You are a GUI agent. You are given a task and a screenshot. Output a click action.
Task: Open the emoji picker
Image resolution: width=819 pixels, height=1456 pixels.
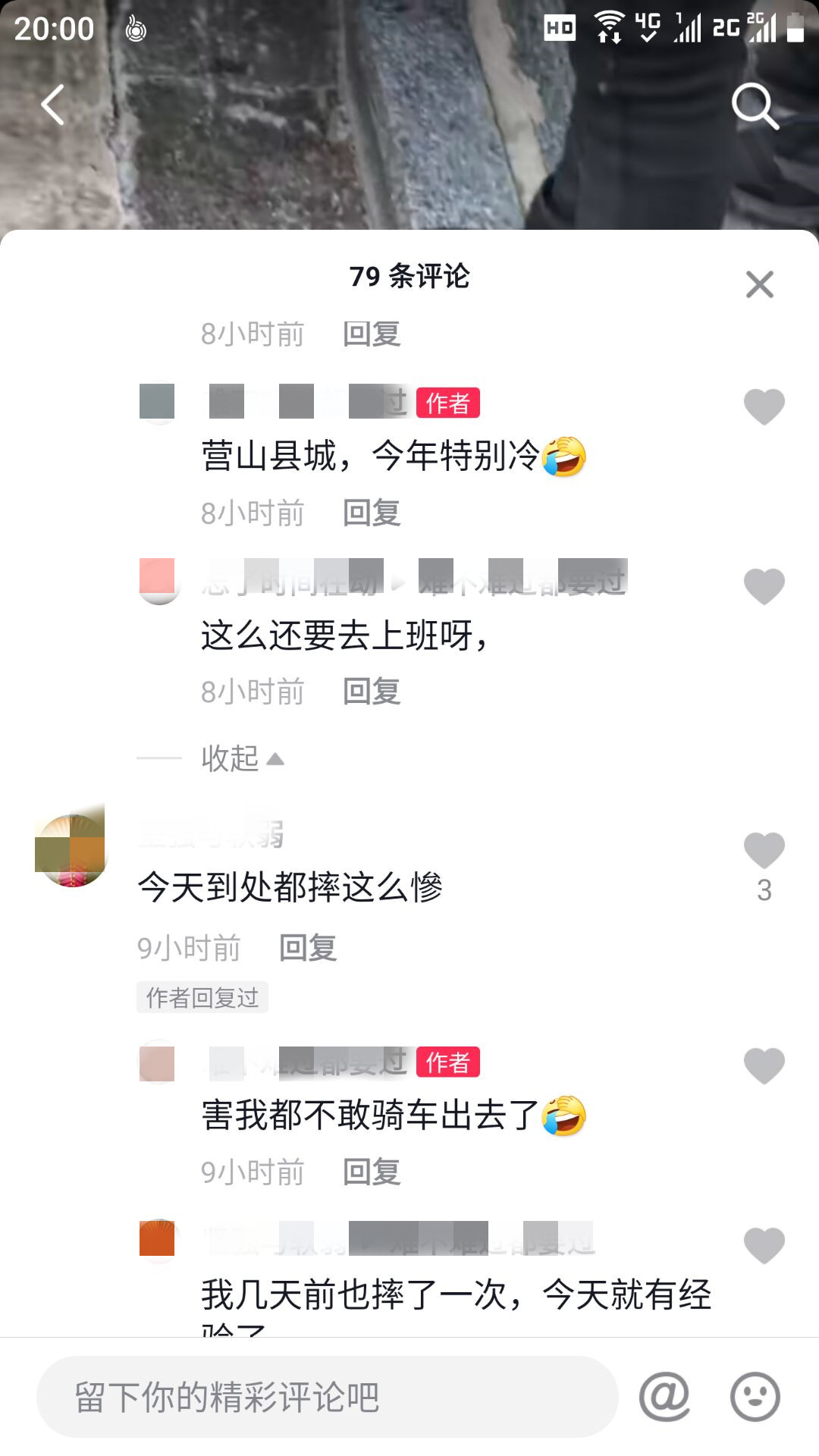(x=755, y=1397)
